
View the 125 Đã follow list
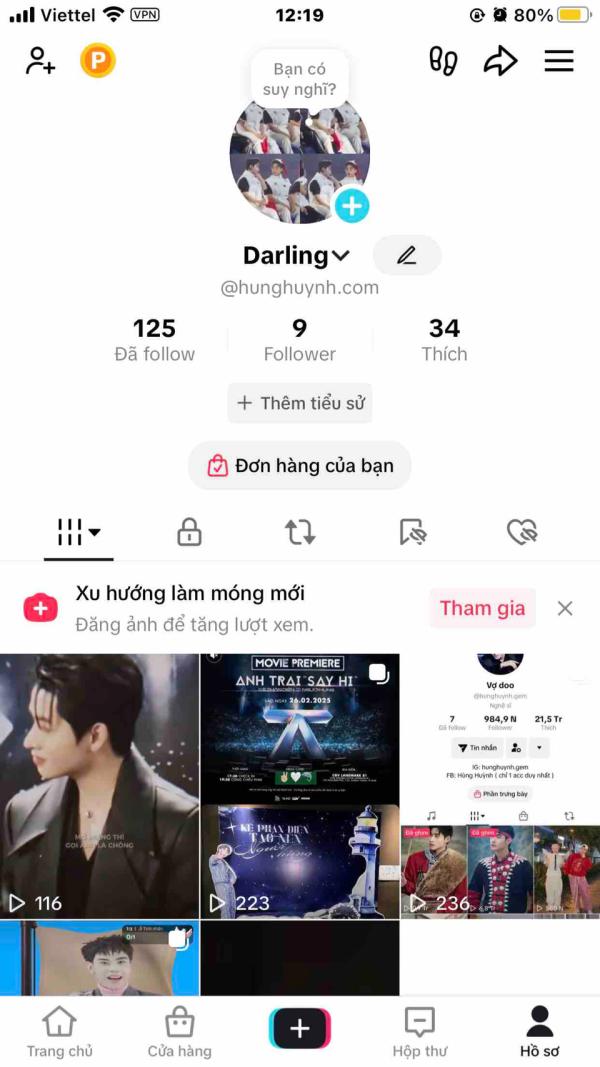154,339
